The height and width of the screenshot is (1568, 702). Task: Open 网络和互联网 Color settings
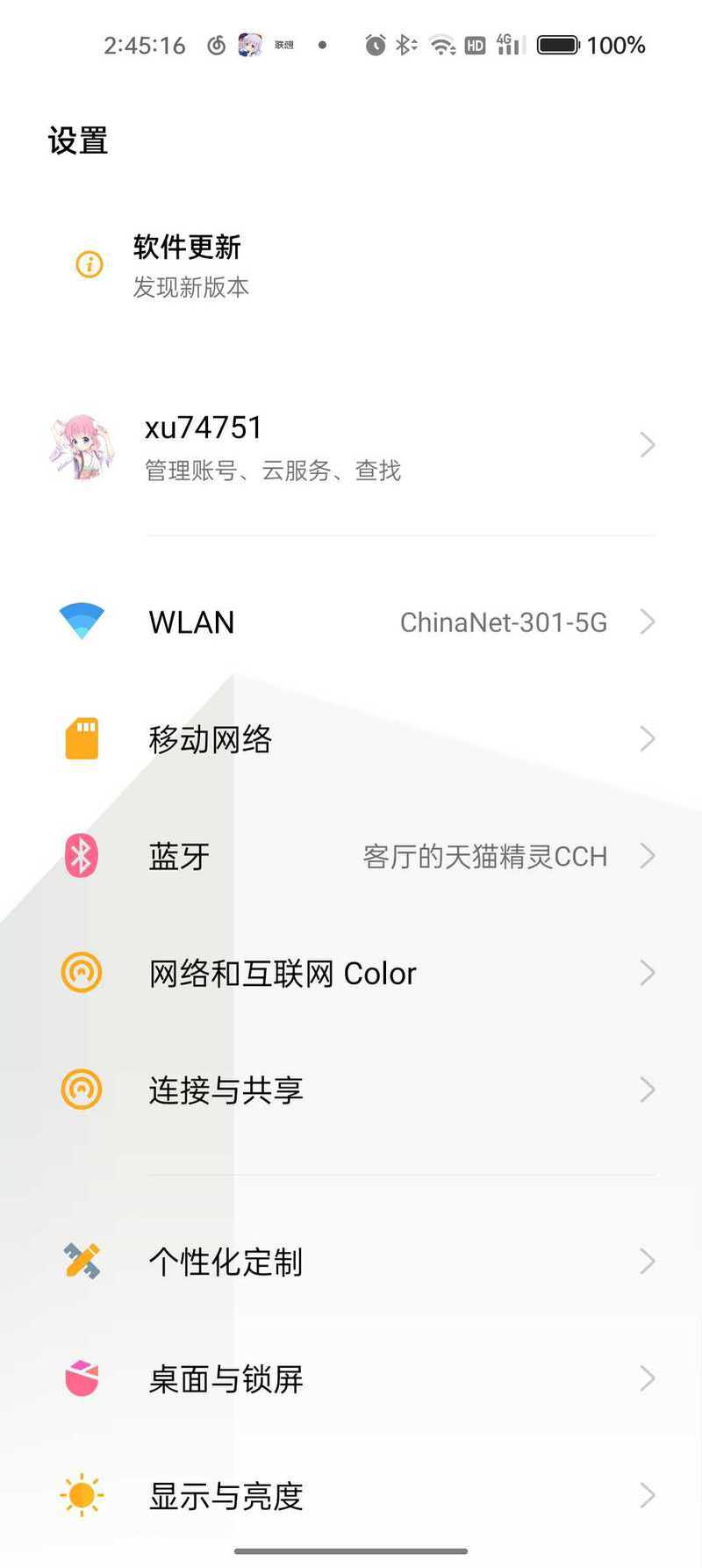point(351,973)
